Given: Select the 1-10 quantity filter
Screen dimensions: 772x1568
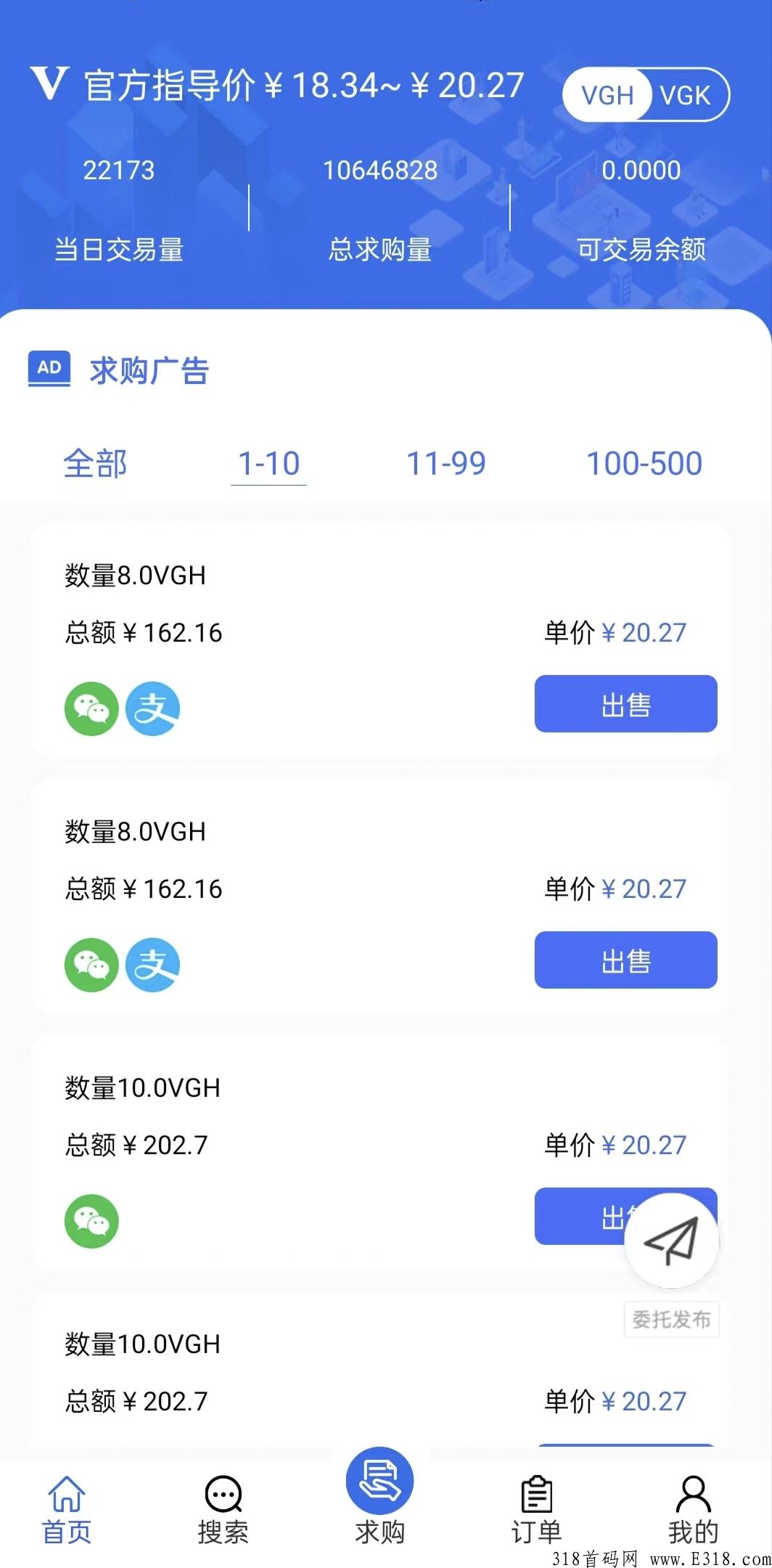Looking at the screenshot, I should coord(268,463).
